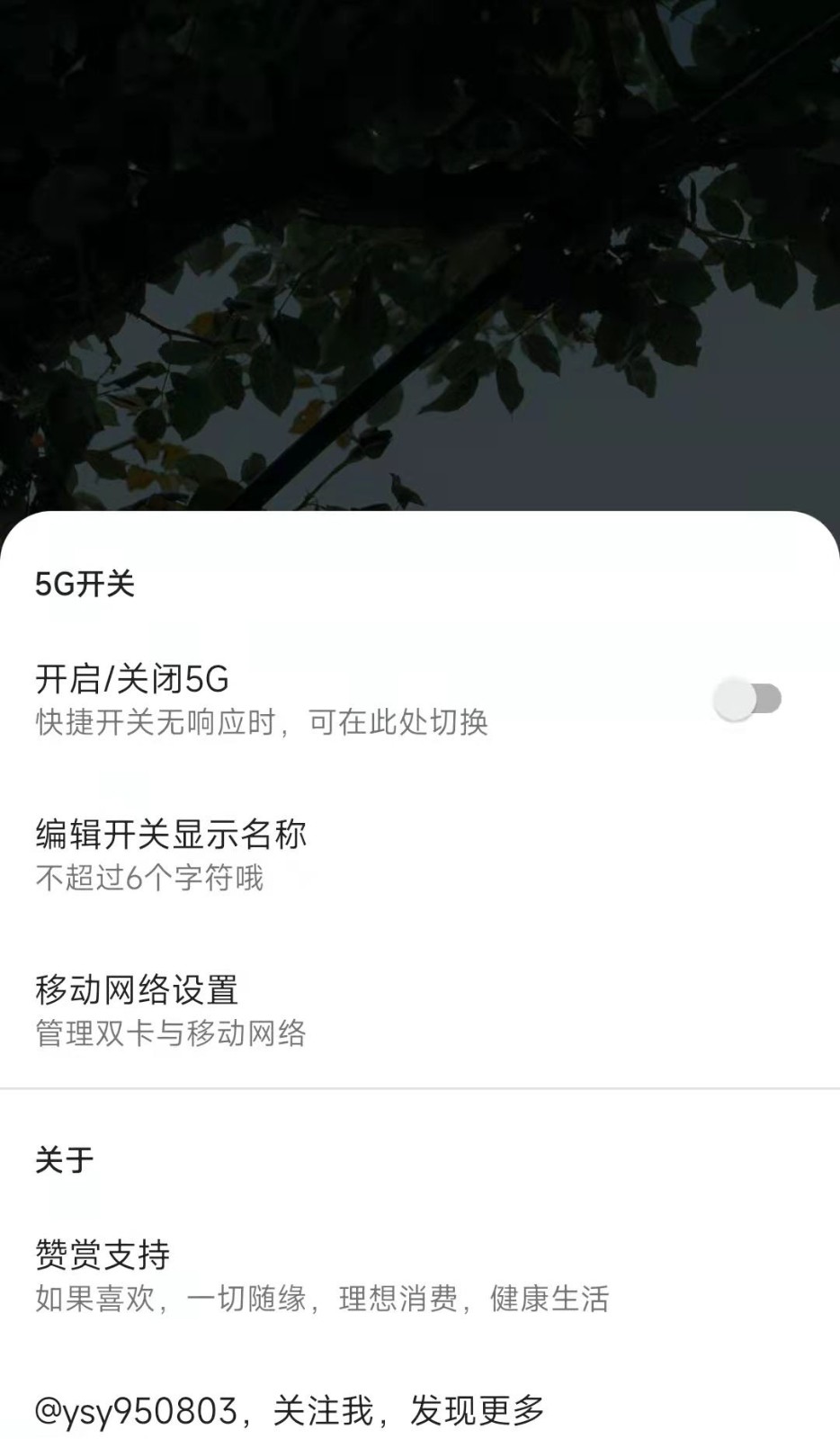Dismiss the sheet by tapping dark background

pos(420,252)
